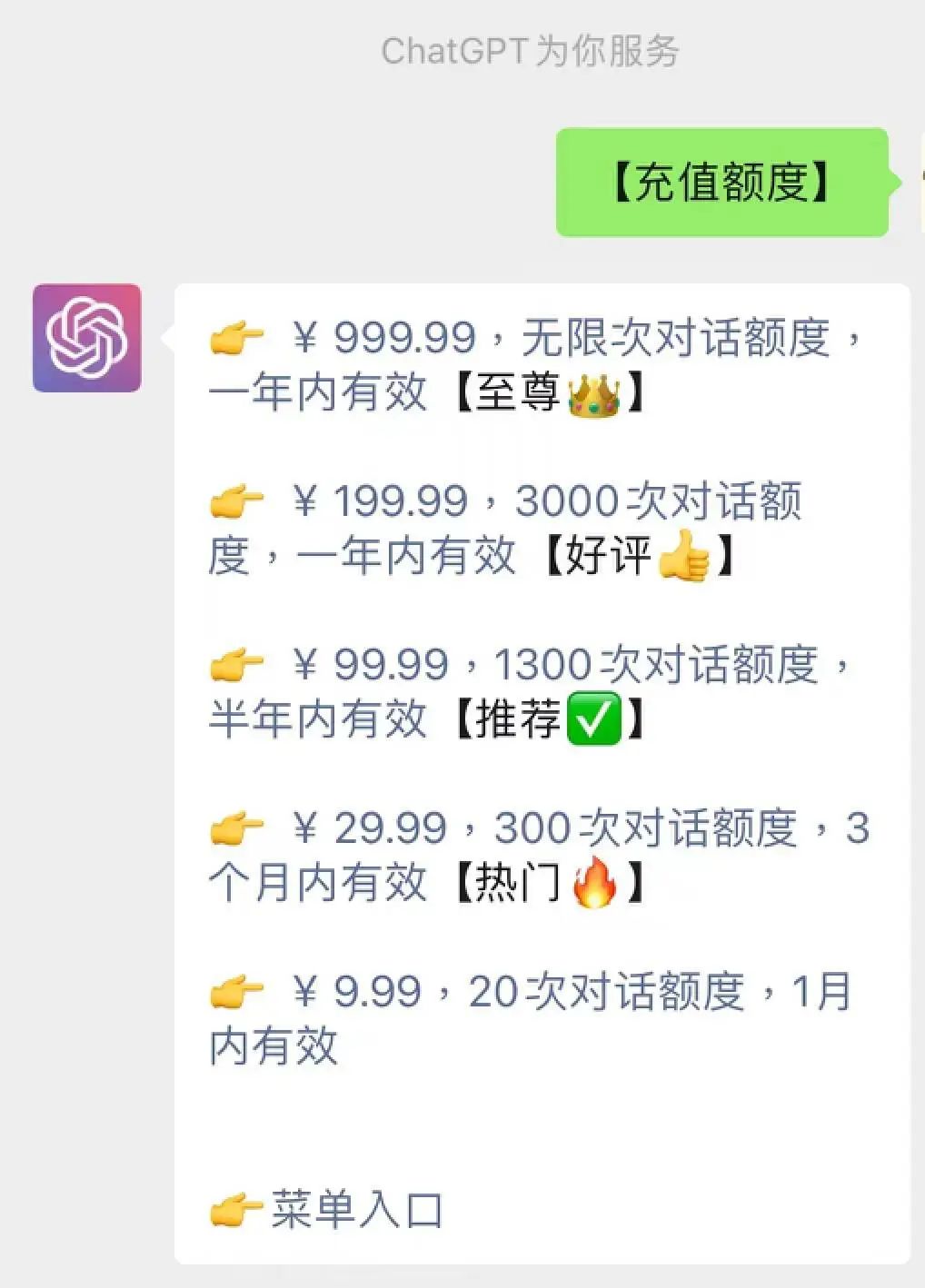Open the chat title ChatGPT 为你服务

tap(530, 52)
